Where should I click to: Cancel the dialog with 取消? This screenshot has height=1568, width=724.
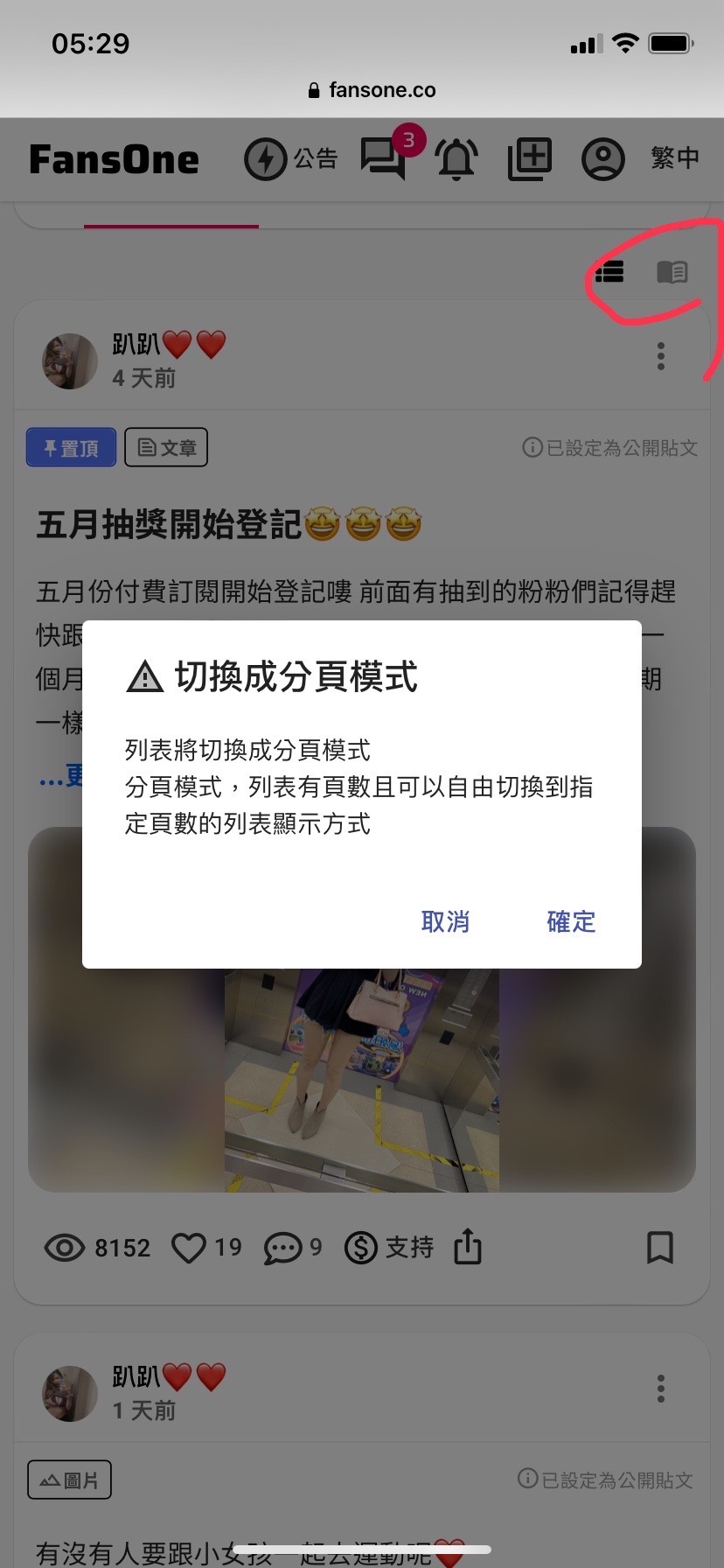(x=445, y=921)
